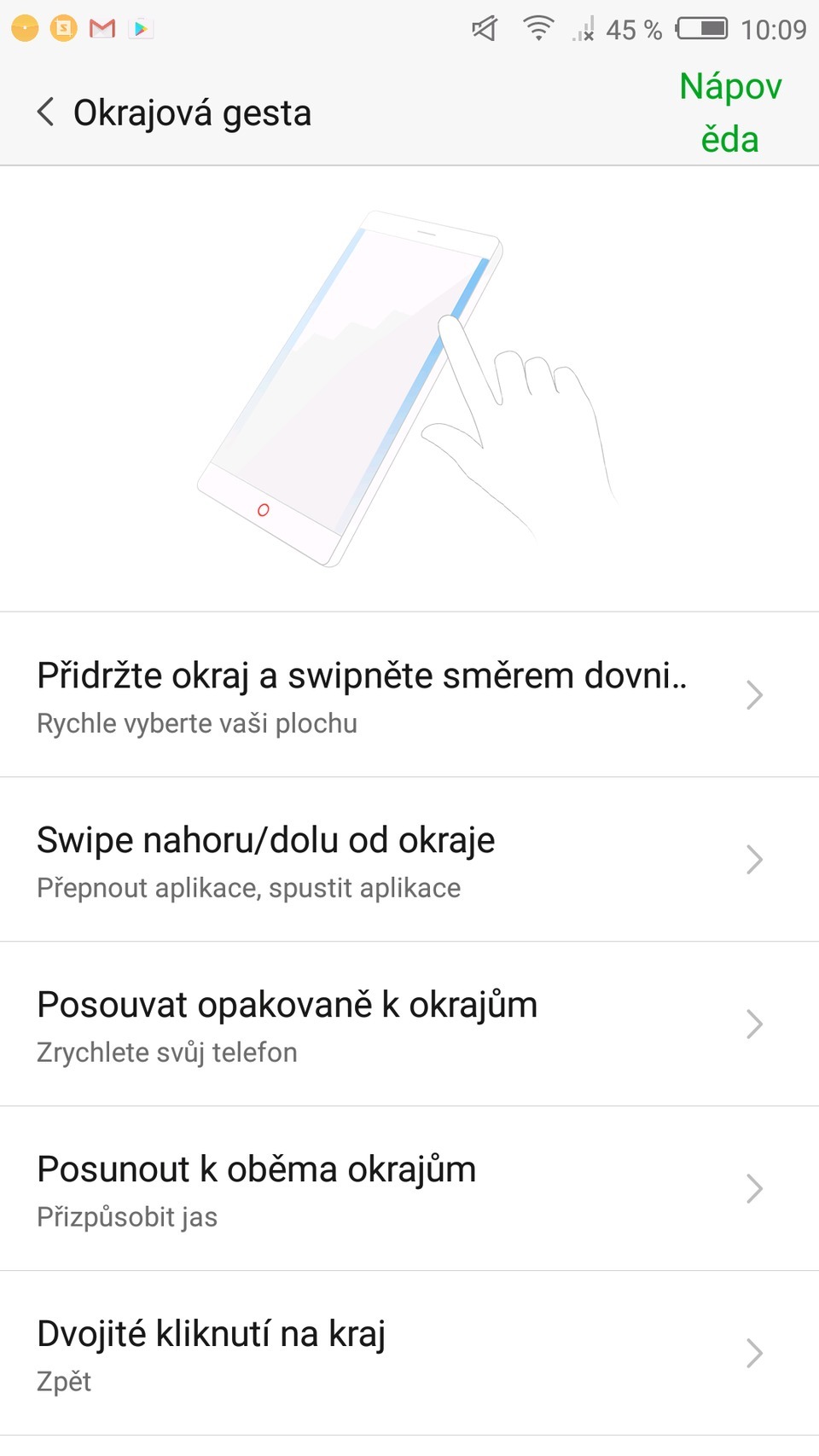Tap the back arrow to leave Okrajová gesta
819x1456 pixels.
[x=44, y=112]
